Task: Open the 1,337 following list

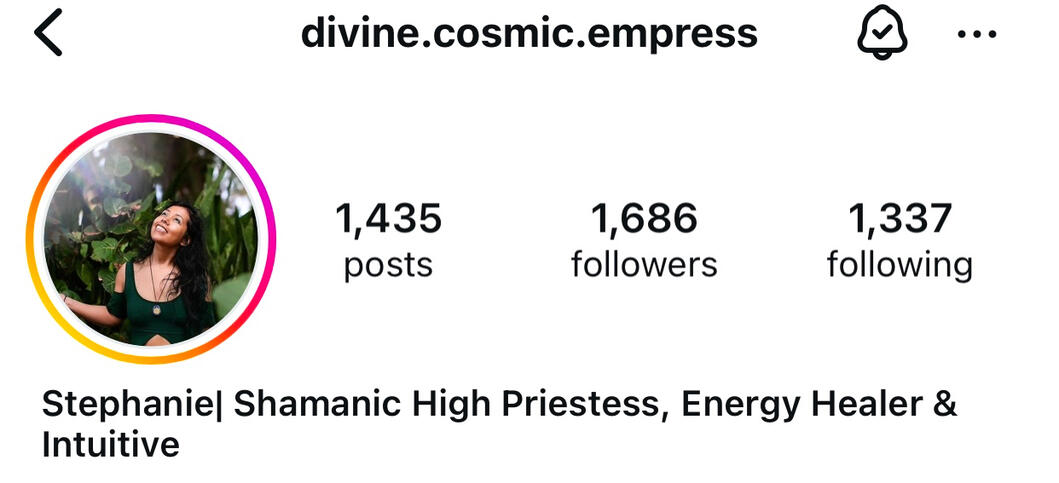Action: (899, 239)
